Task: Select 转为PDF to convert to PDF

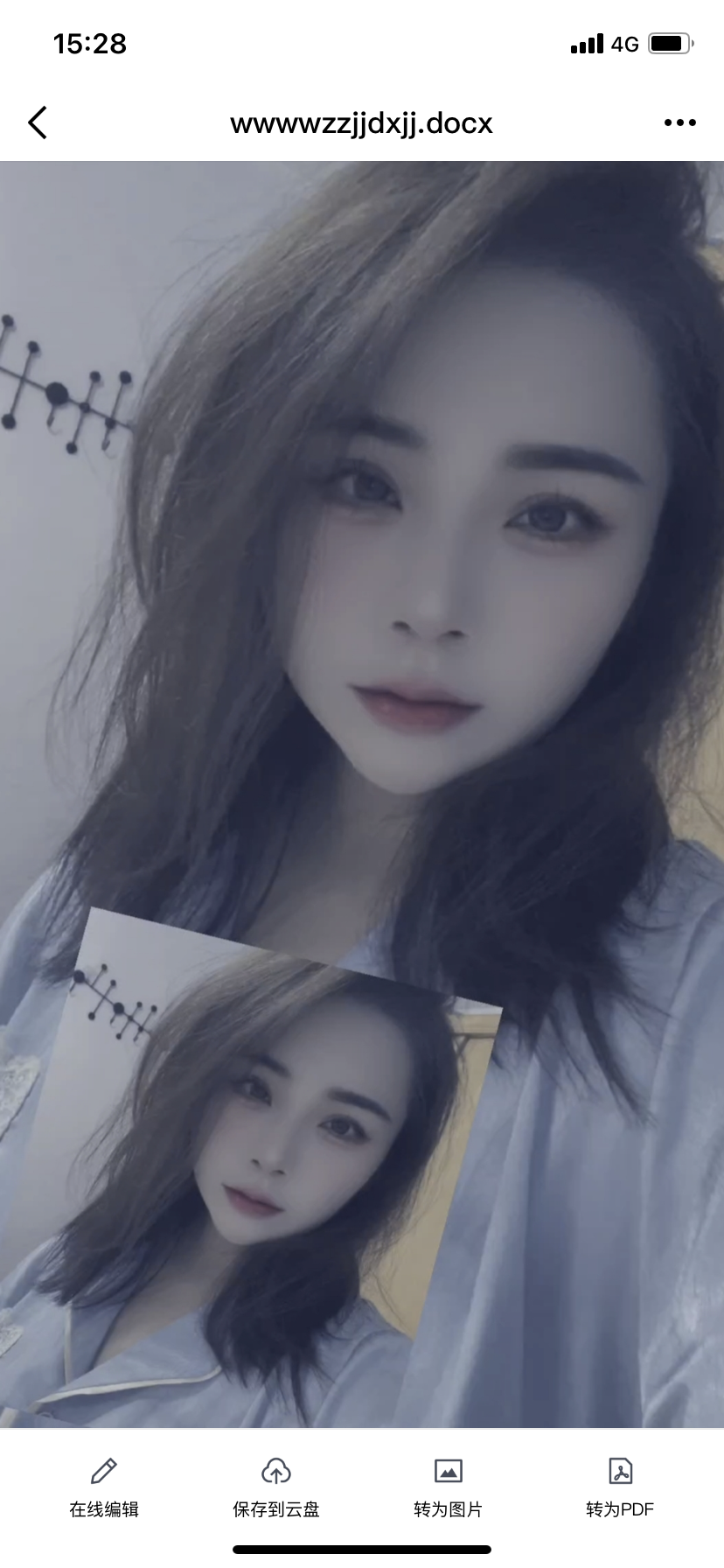Action: tap(620, 1487)
